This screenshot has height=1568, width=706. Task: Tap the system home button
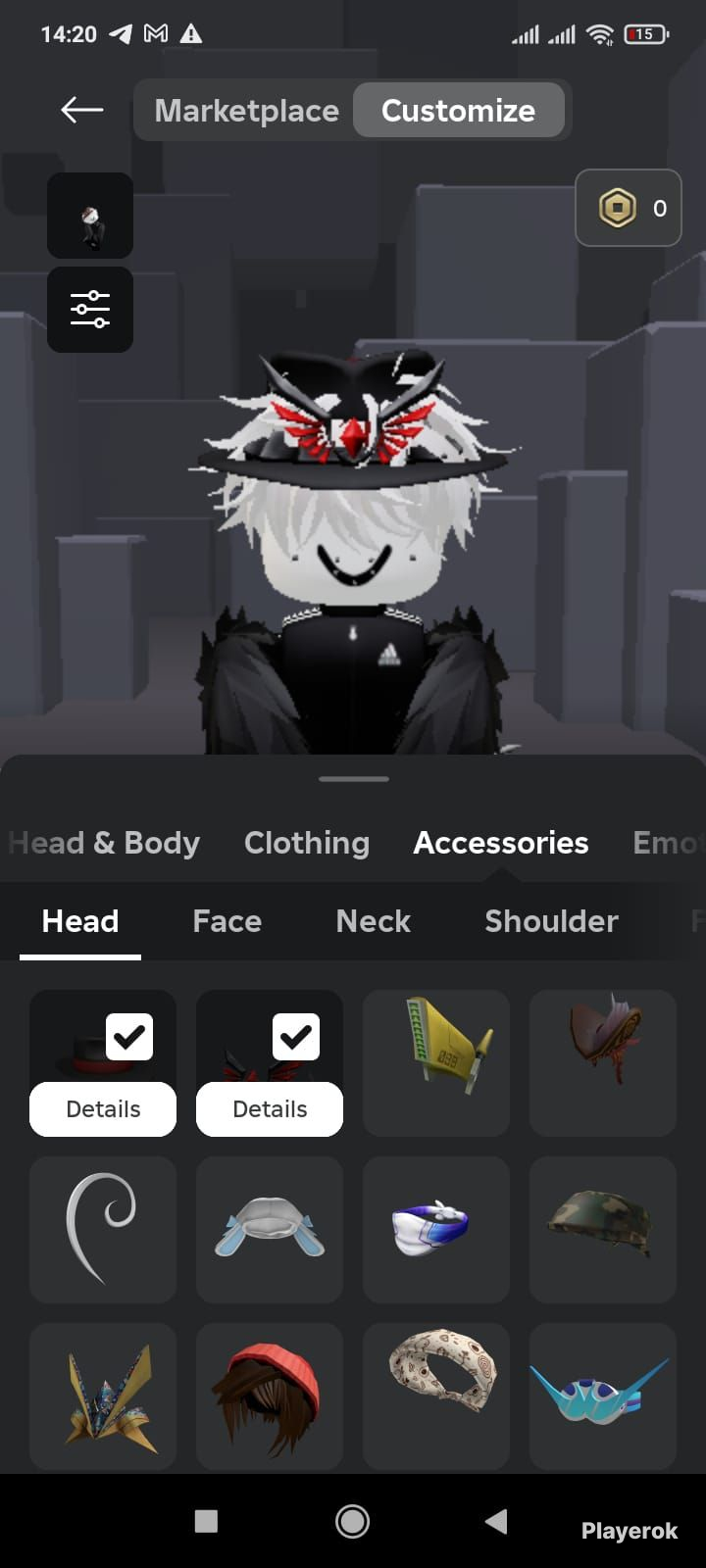(352, 1521)
